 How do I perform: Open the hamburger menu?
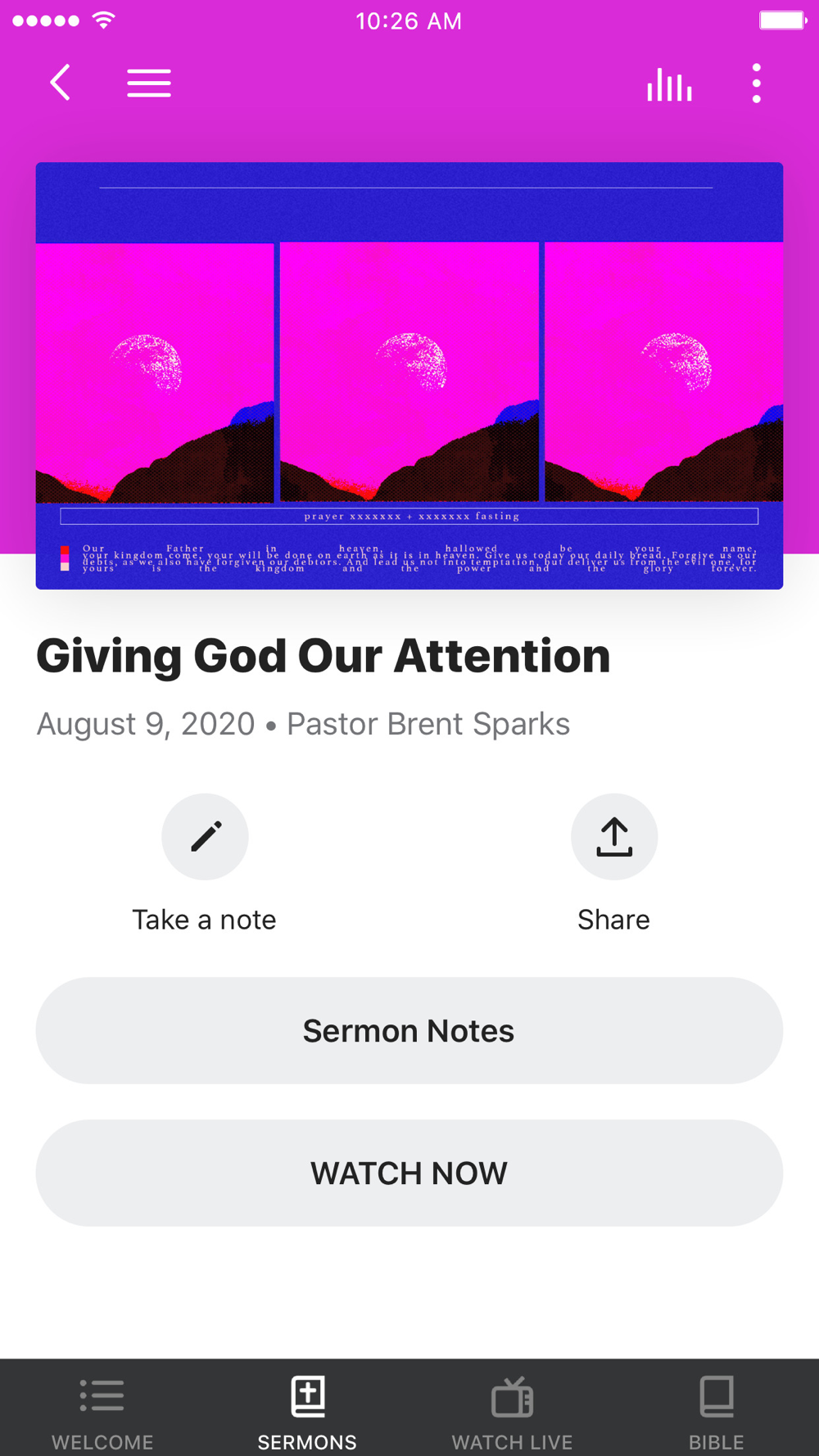(x=149, y=84)
